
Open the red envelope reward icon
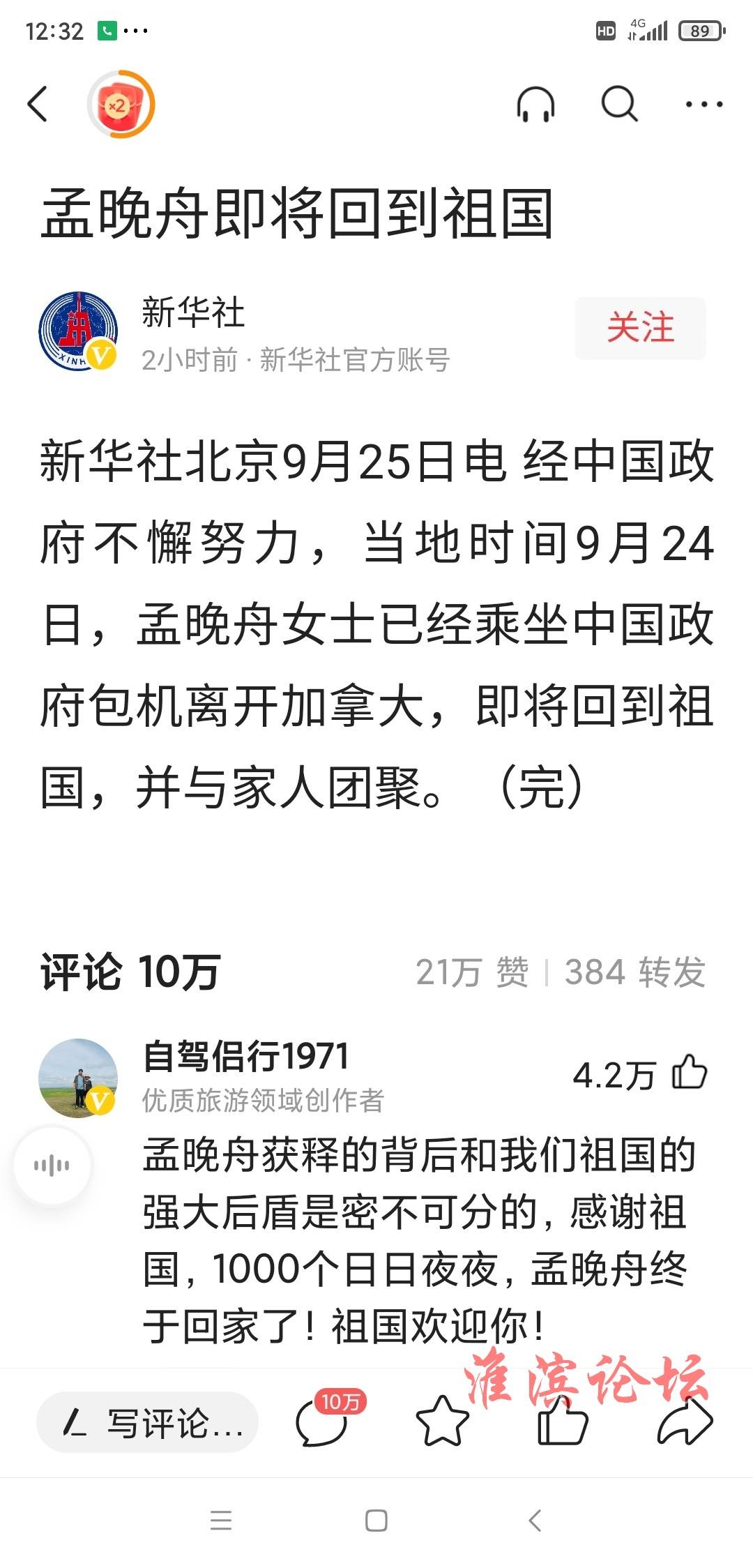coord(121,105)
